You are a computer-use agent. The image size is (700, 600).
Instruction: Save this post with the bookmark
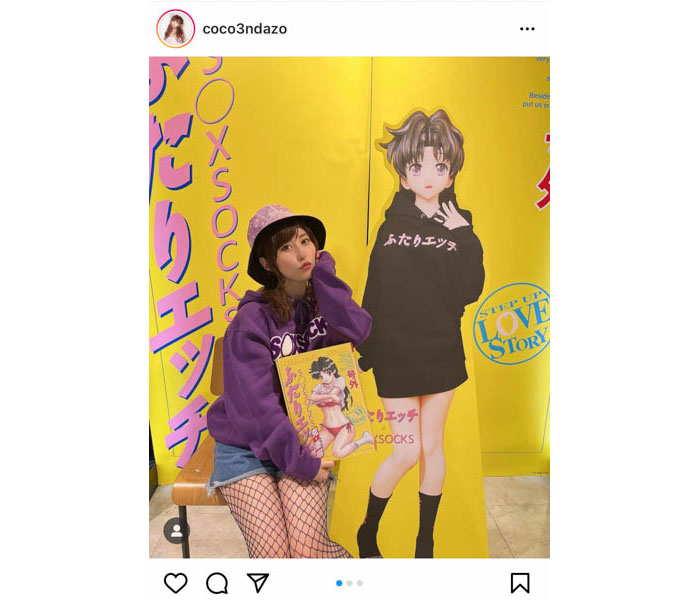[520, 582]
